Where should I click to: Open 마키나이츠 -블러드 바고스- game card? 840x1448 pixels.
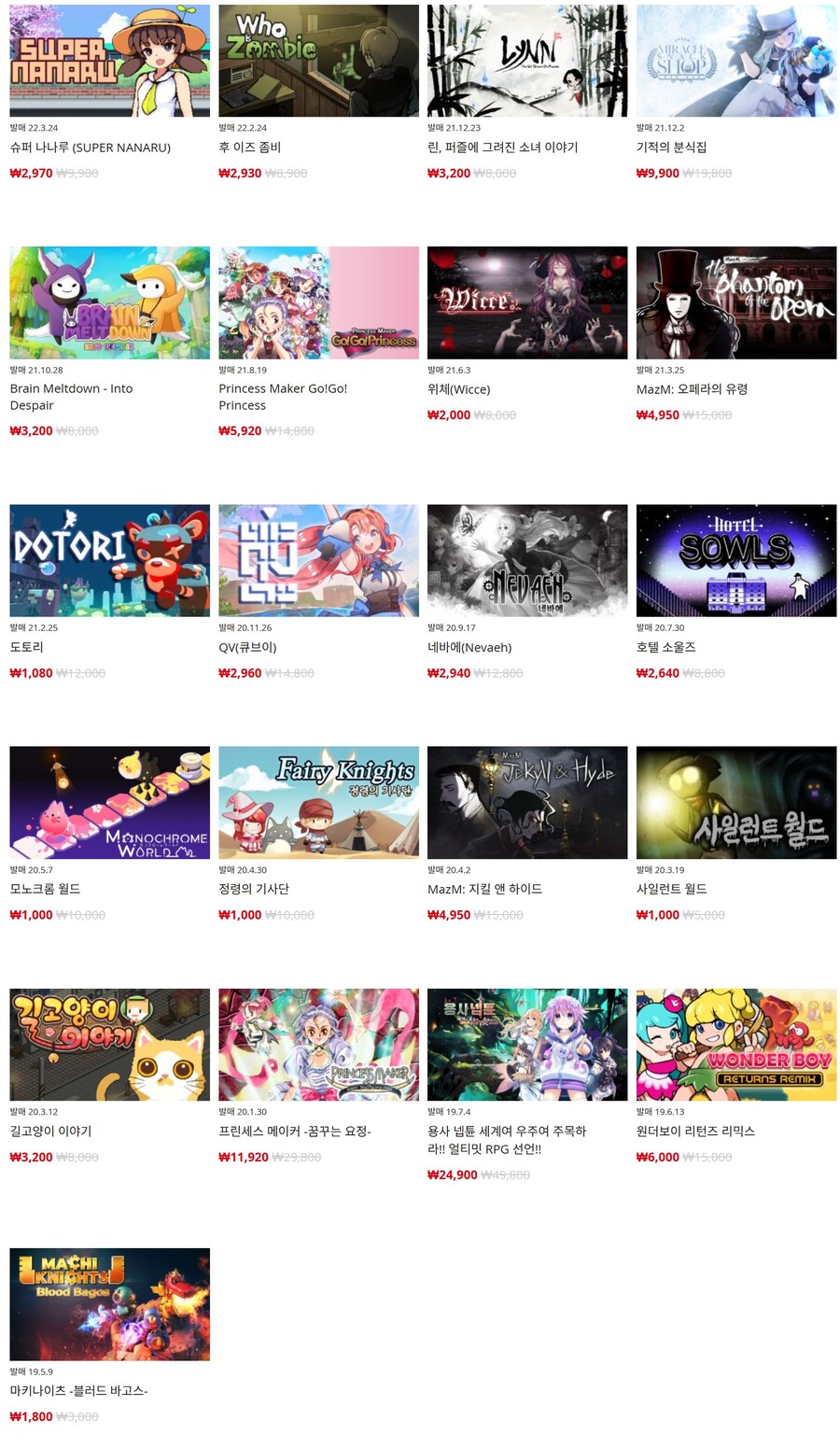point(109,1303)
